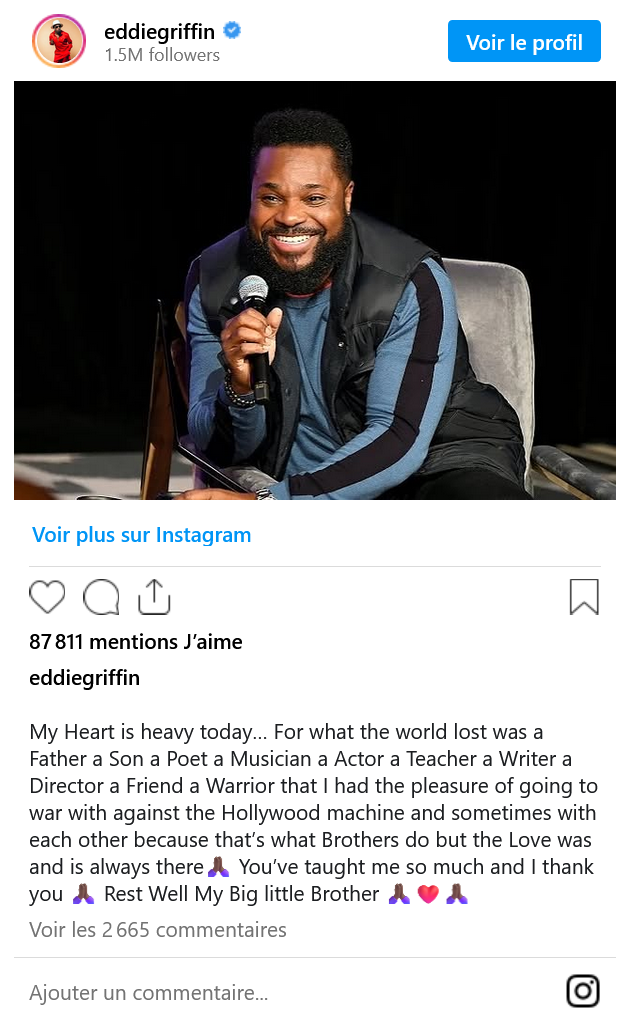This screenshot has height=1024, width=630.
Task: Tap the Voir le profil button
Action: (524, 41)
